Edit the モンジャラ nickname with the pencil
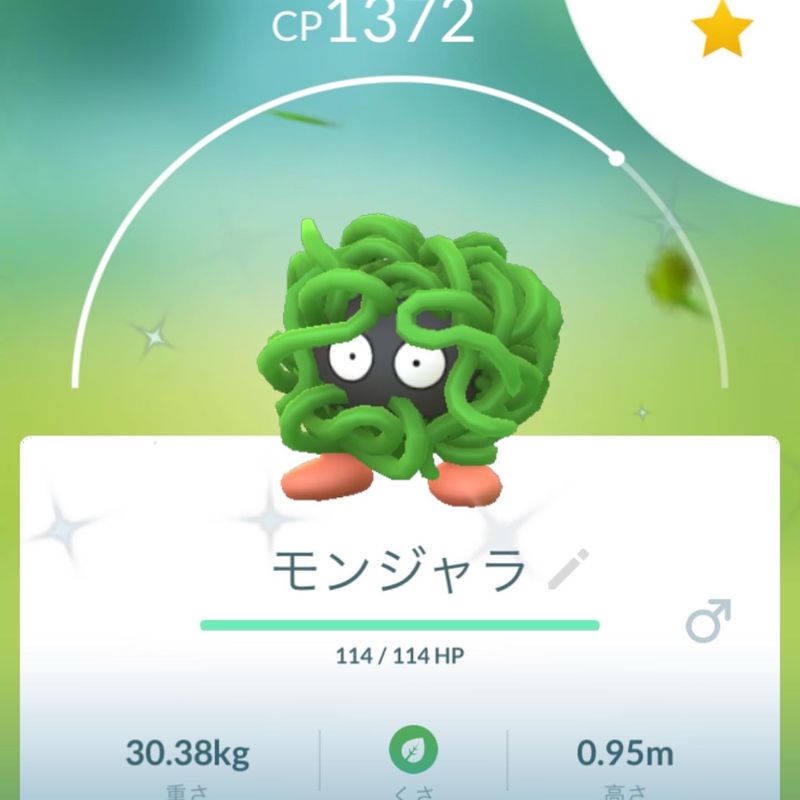 tap(570, 569)
